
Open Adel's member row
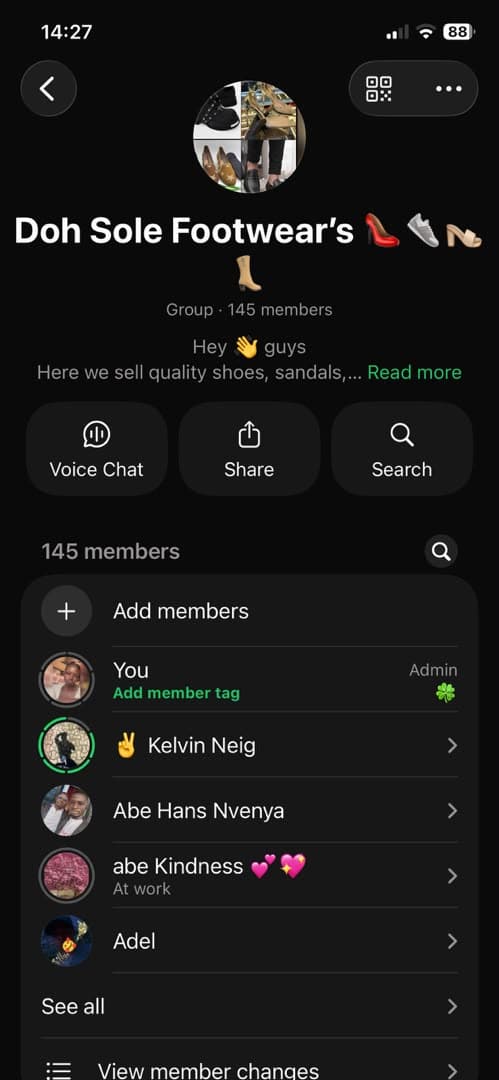(249, 941)
